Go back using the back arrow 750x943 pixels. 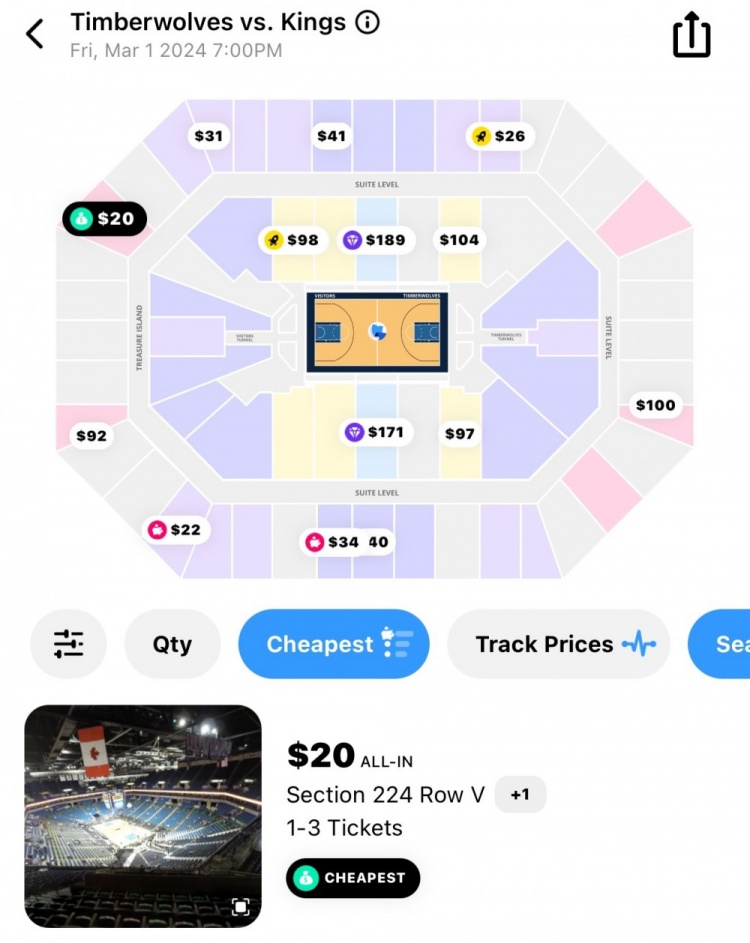tap(35, 34)
